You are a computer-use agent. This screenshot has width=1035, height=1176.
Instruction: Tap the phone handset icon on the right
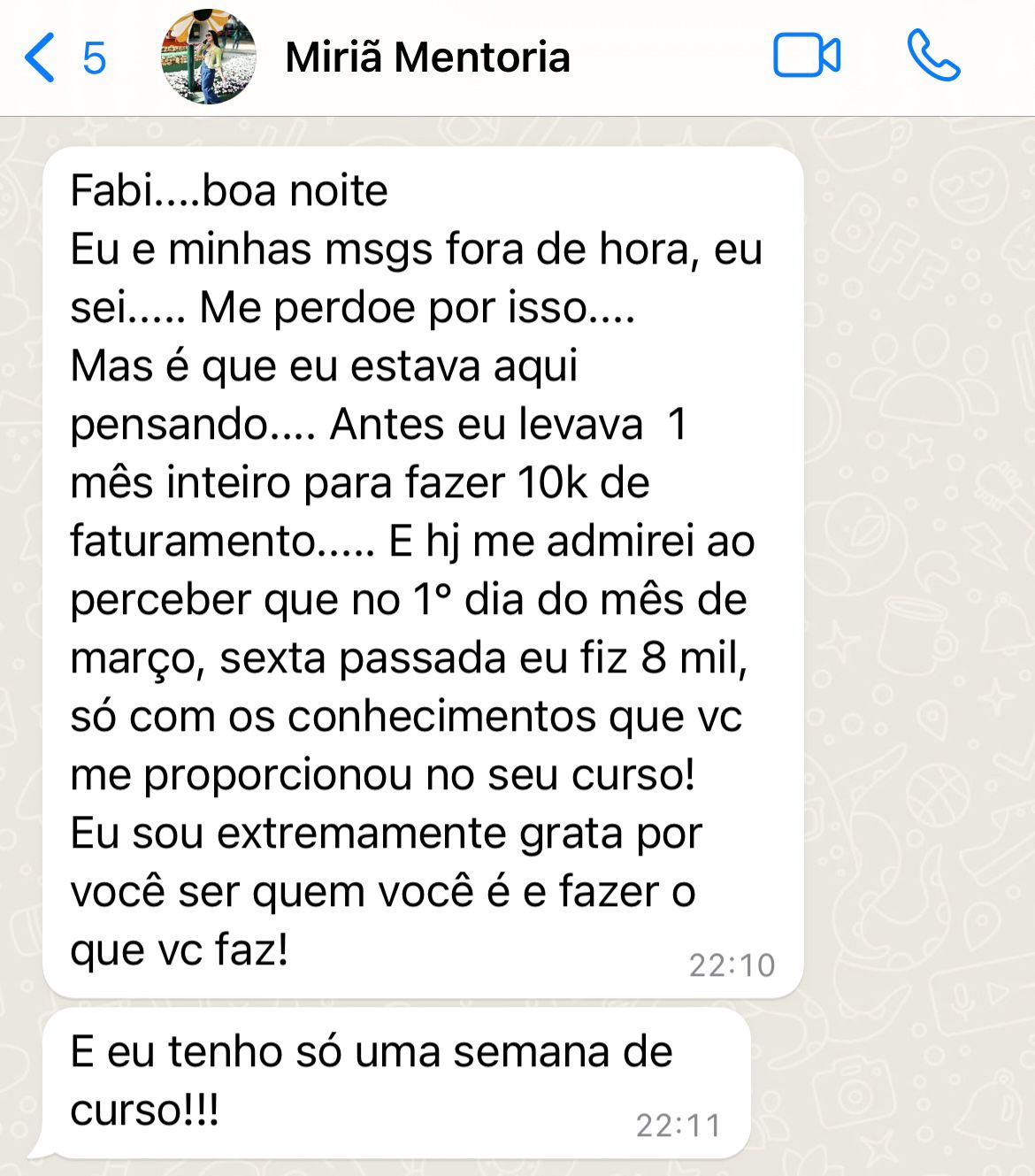(932, 58)
